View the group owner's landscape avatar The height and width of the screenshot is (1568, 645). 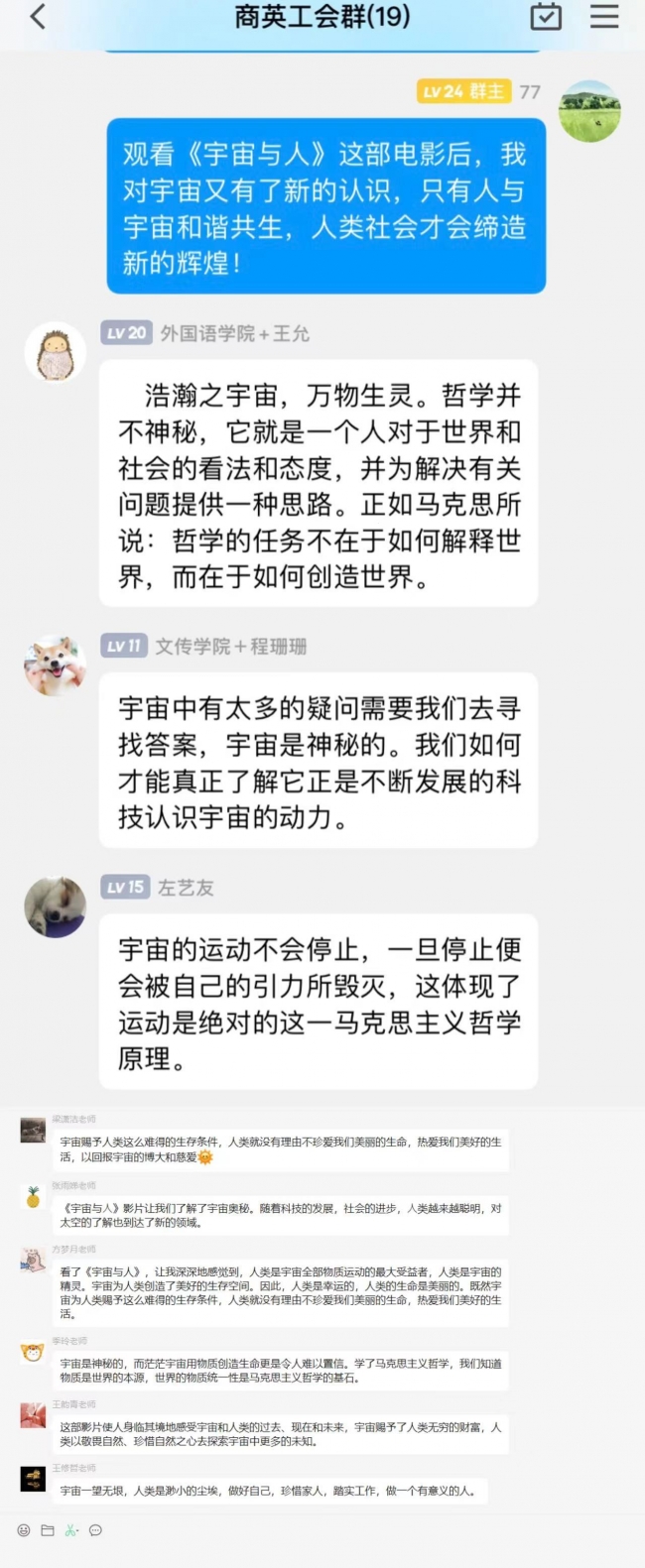(589, 111)
